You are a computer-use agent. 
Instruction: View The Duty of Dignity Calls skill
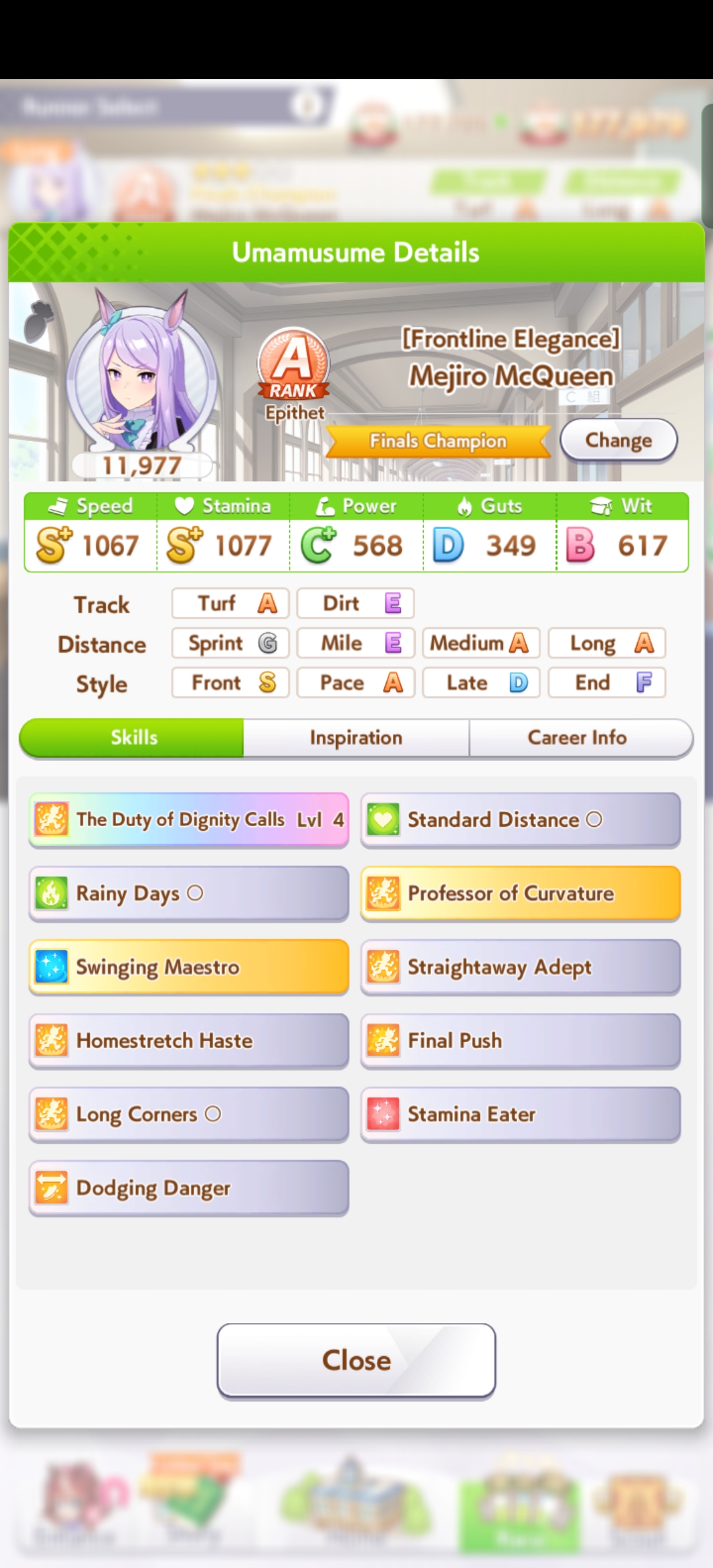point(189,820)
